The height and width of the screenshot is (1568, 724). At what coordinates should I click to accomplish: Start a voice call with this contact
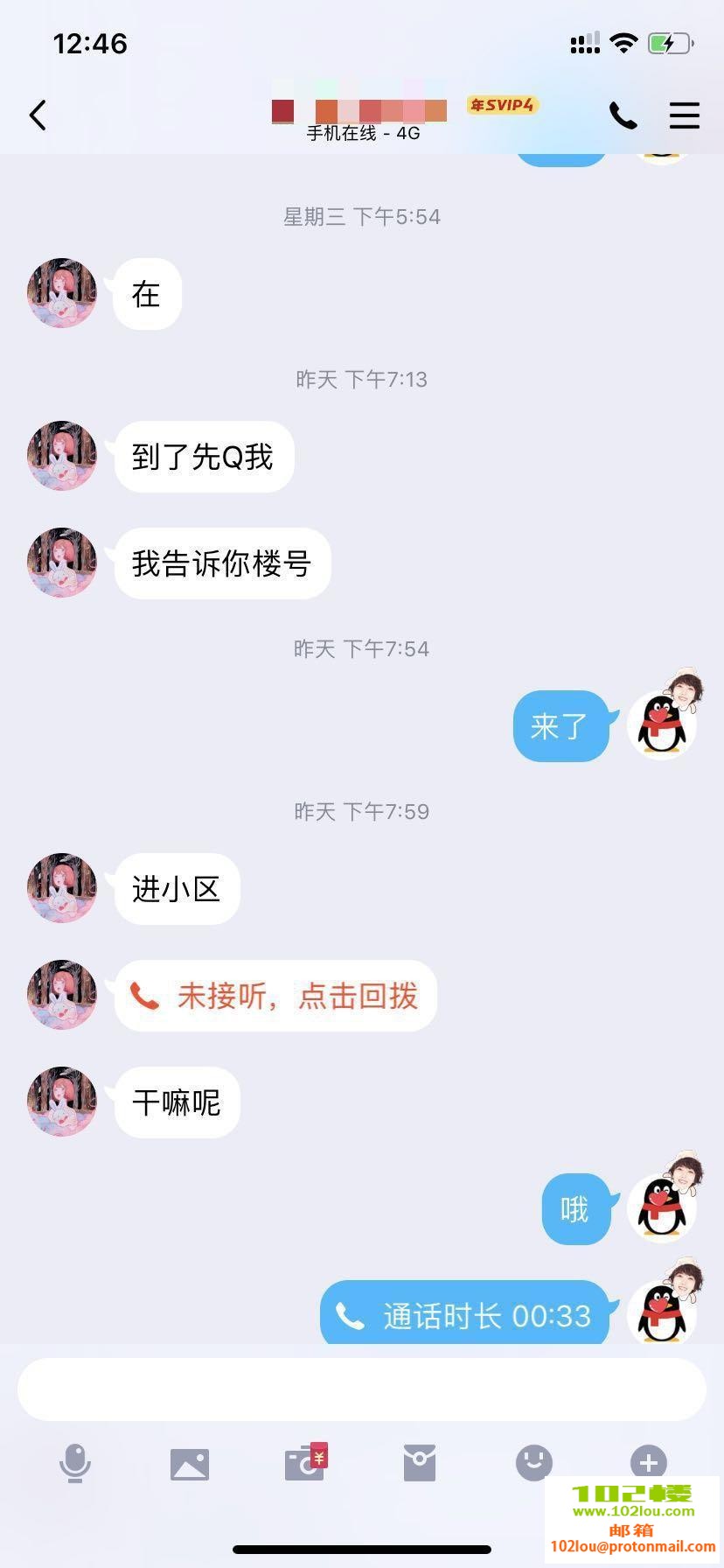click(x=623, y=115)
